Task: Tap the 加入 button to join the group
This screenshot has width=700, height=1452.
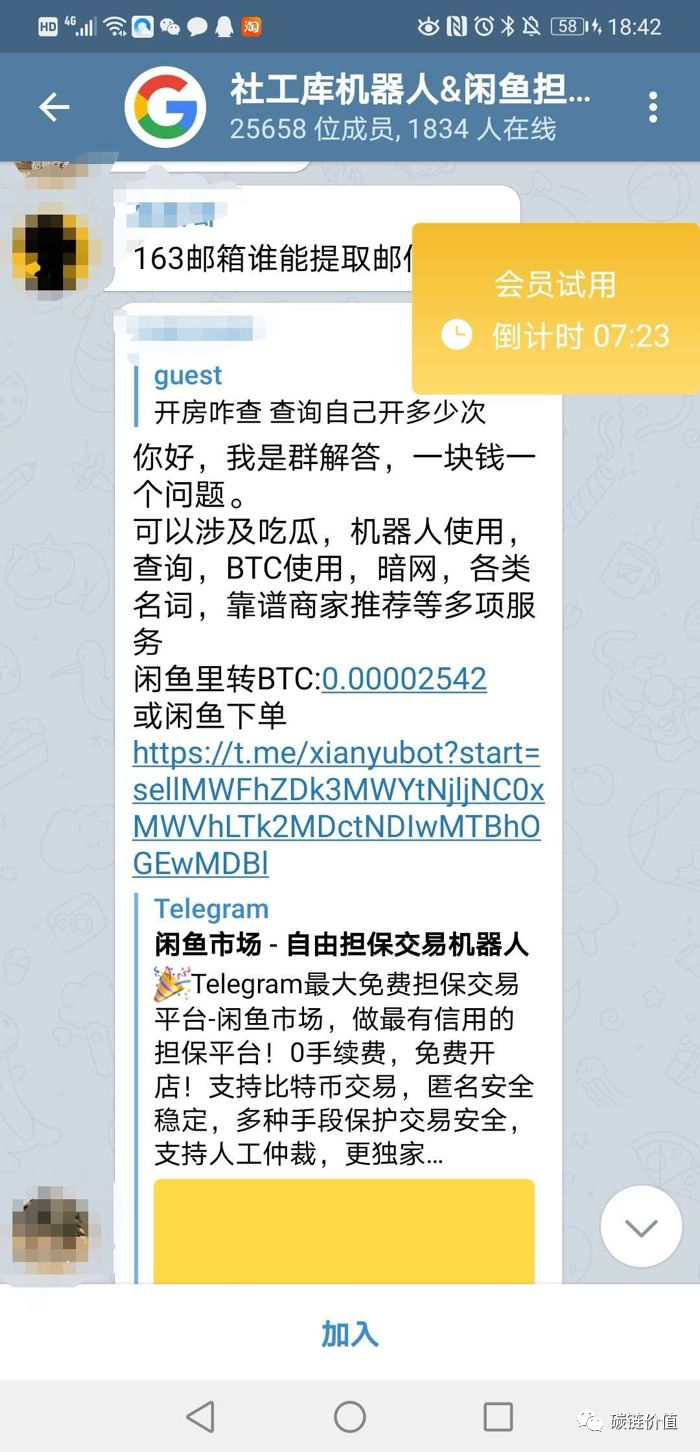Action: pyautogui.click(x=349, y=1333)
